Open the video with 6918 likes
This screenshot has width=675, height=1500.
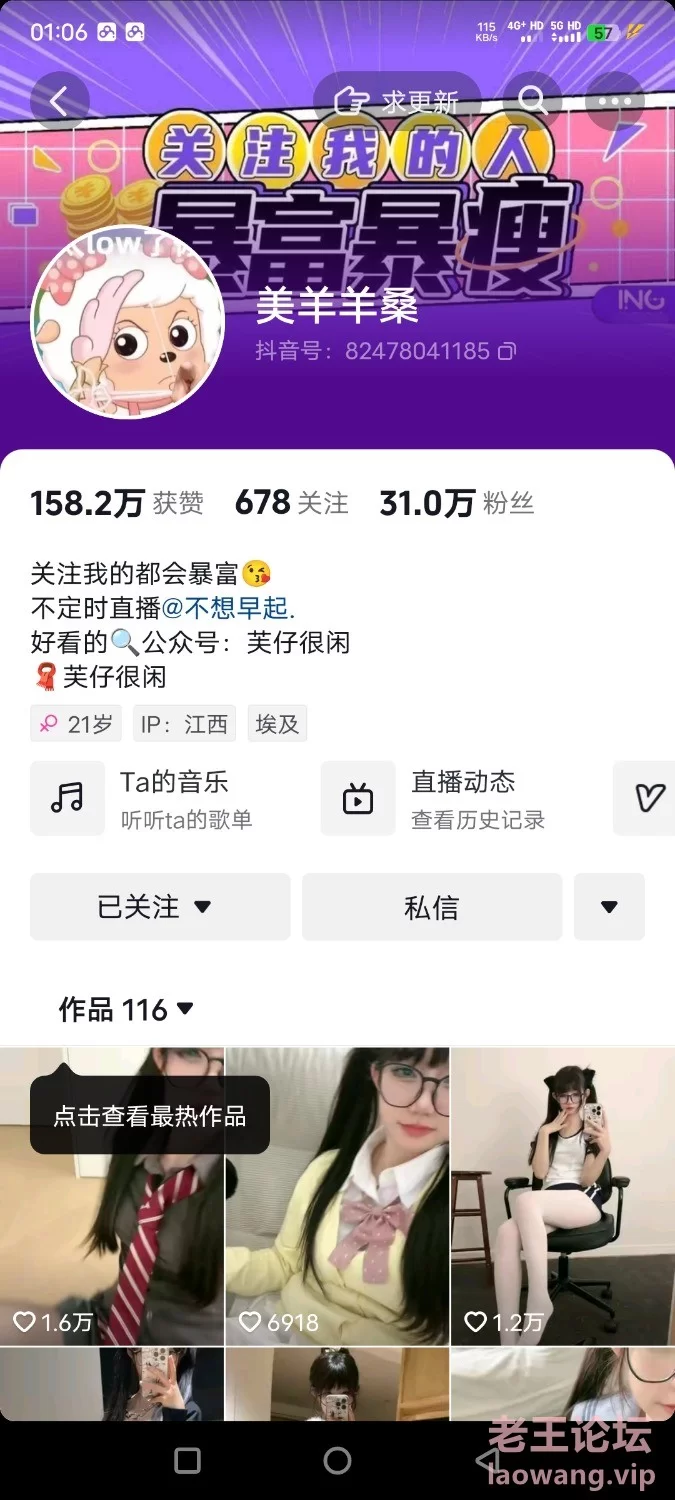[337, 1196]
